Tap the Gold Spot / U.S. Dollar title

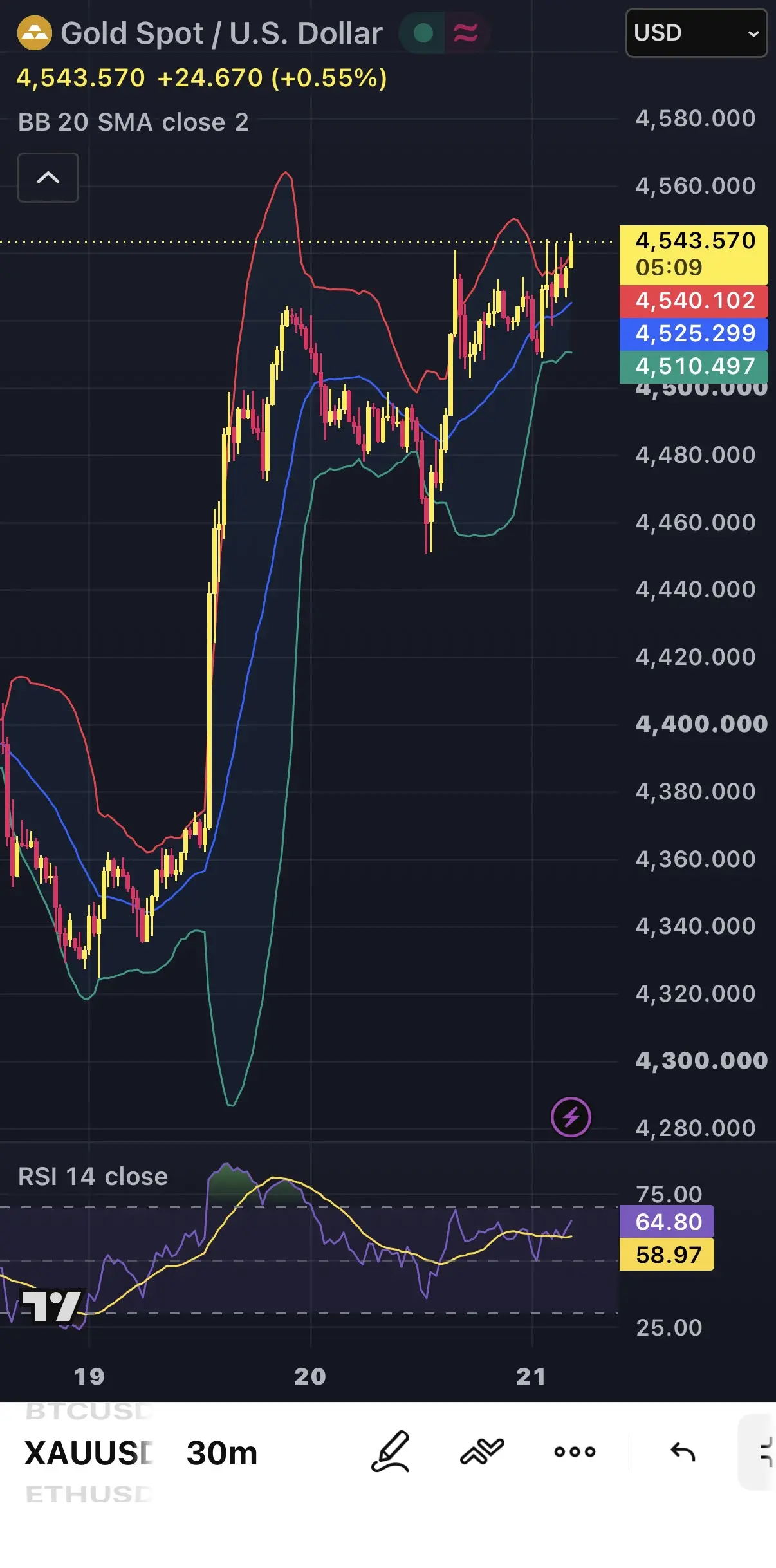point(221,33)
